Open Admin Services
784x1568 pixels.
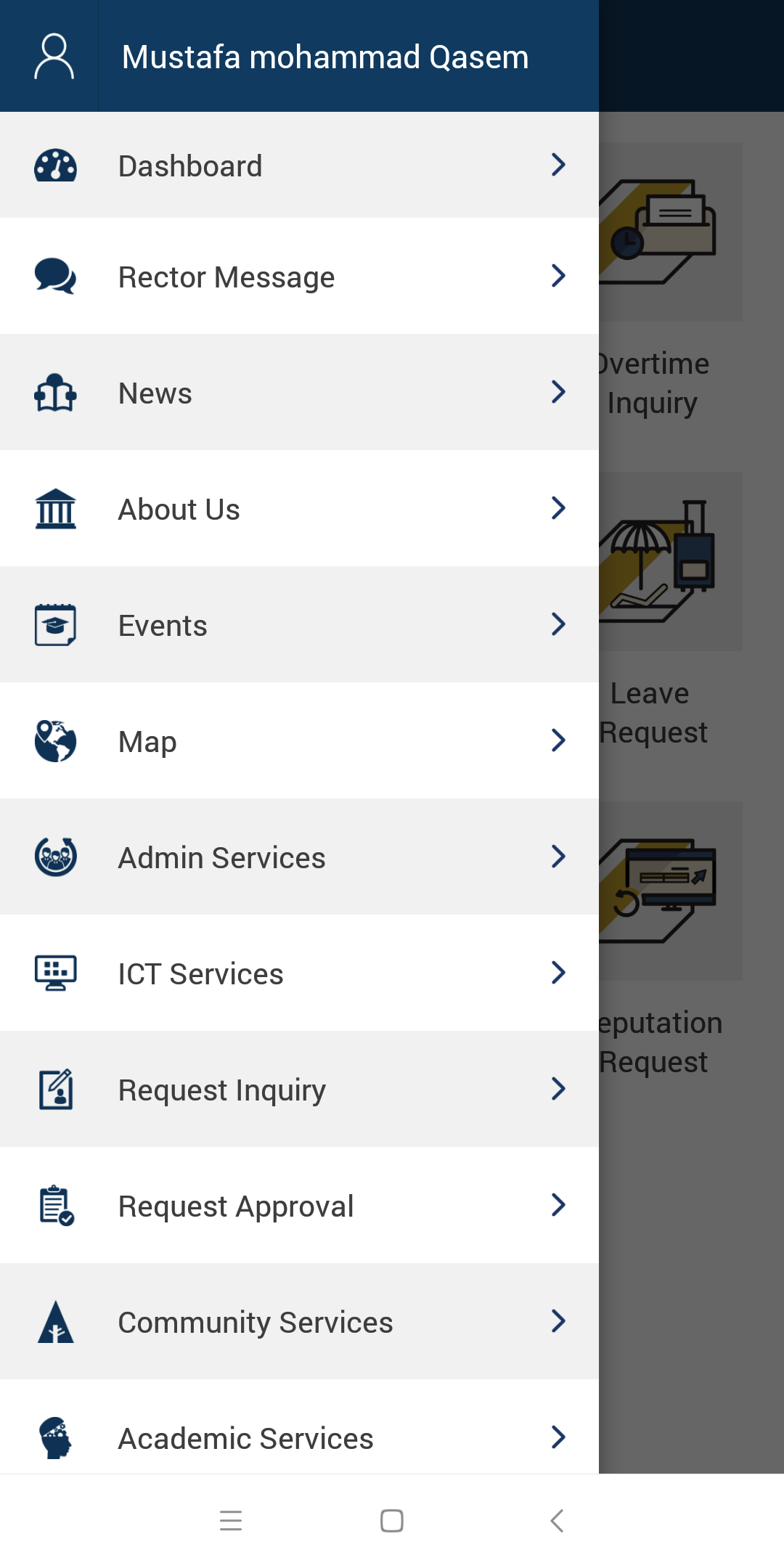click(299, 857)
